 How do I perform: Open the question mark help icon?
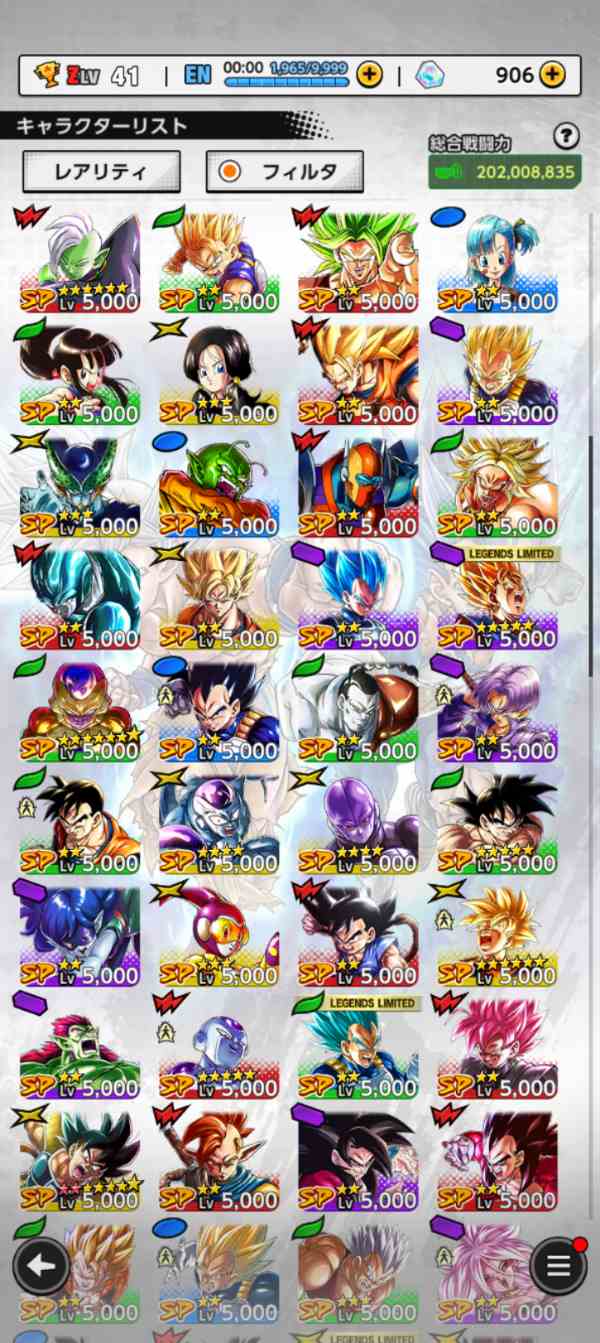click(567, 136)
